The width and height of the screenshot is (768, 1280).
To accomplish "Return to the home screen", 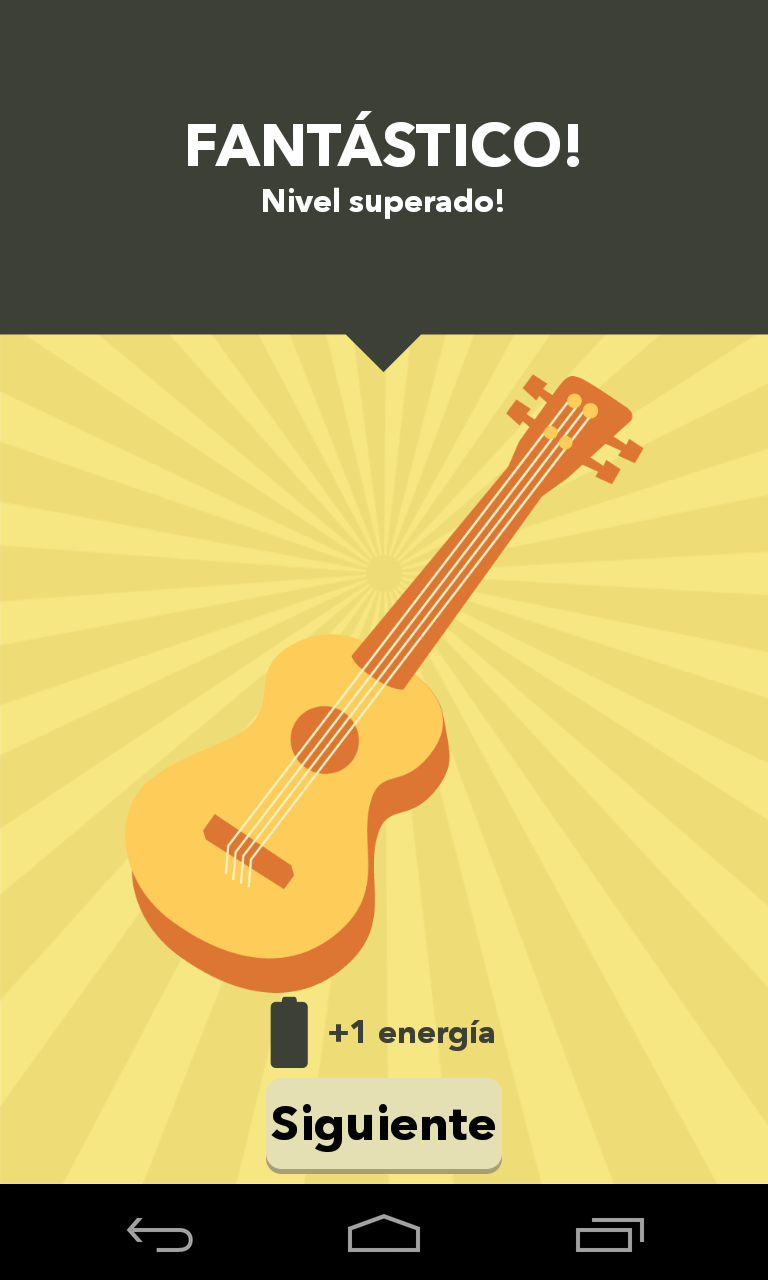I will click(384, 1234).
